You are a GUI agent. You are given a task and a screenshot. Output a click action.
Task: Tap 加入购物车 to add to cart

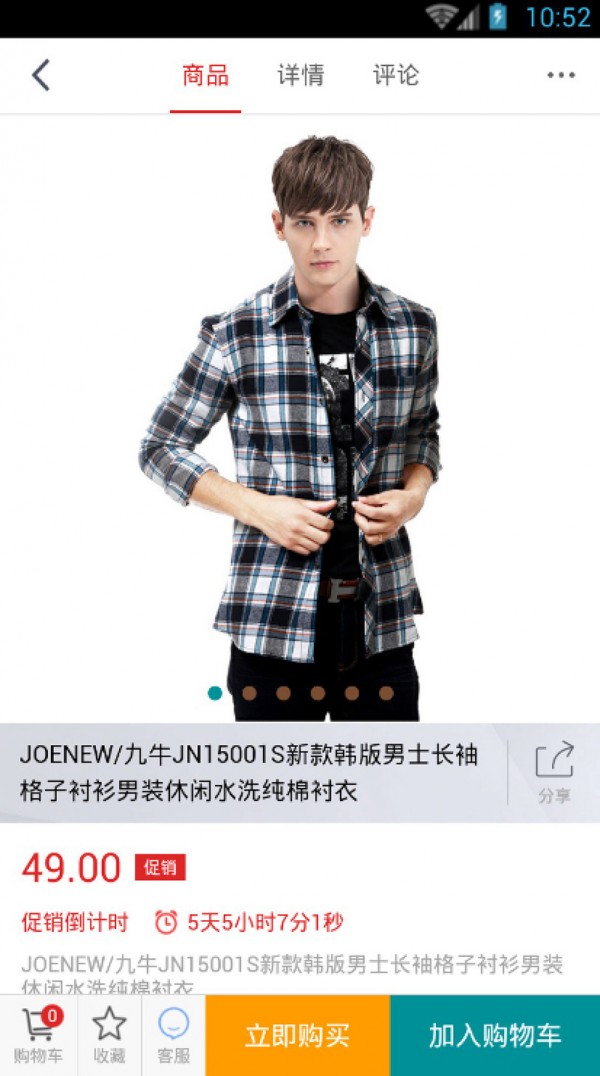click(x=495, y=1035)
